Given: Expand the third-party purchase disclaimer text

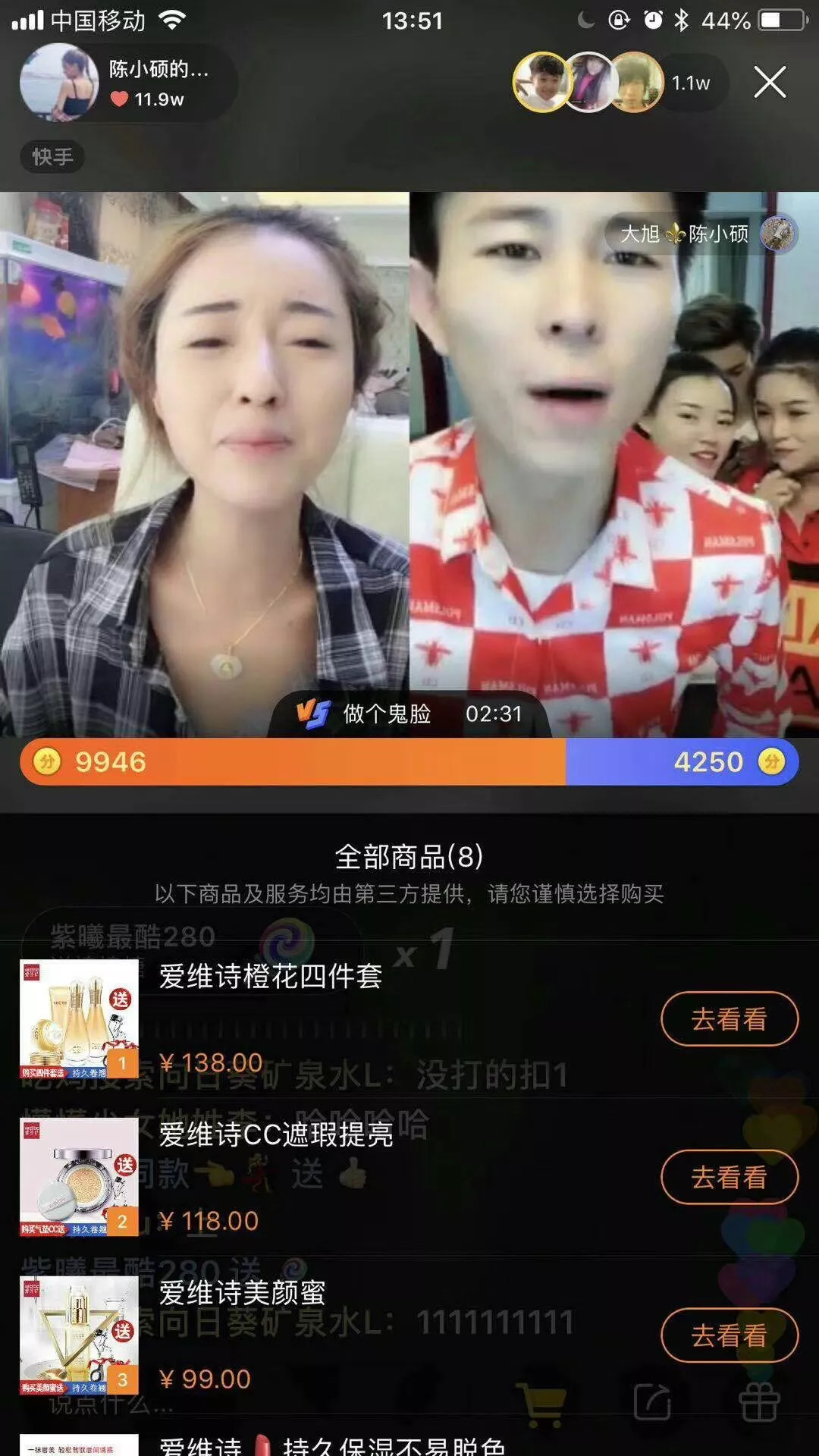Looking at the screenshot, I should point(409,895).
